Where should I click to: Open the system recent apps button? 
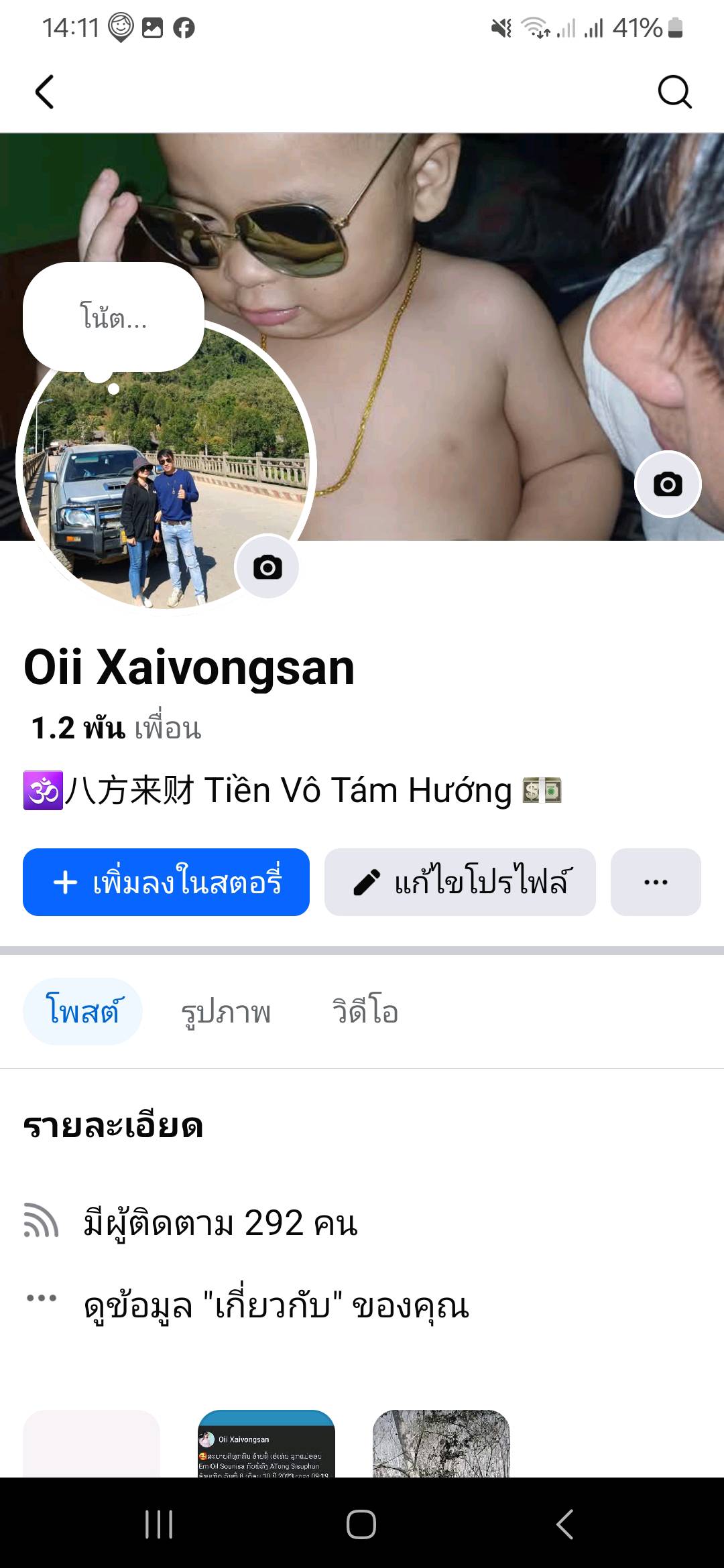pyautogui.click(x=159, y=1524)
